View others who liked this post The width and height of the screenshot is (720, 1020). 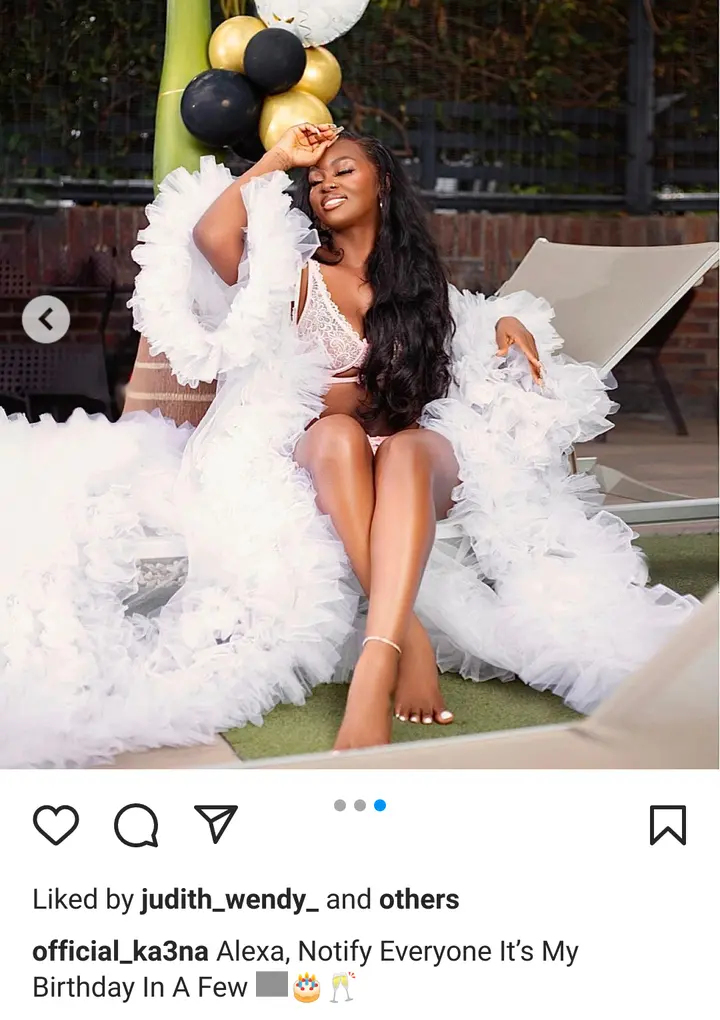coord(418,900)
